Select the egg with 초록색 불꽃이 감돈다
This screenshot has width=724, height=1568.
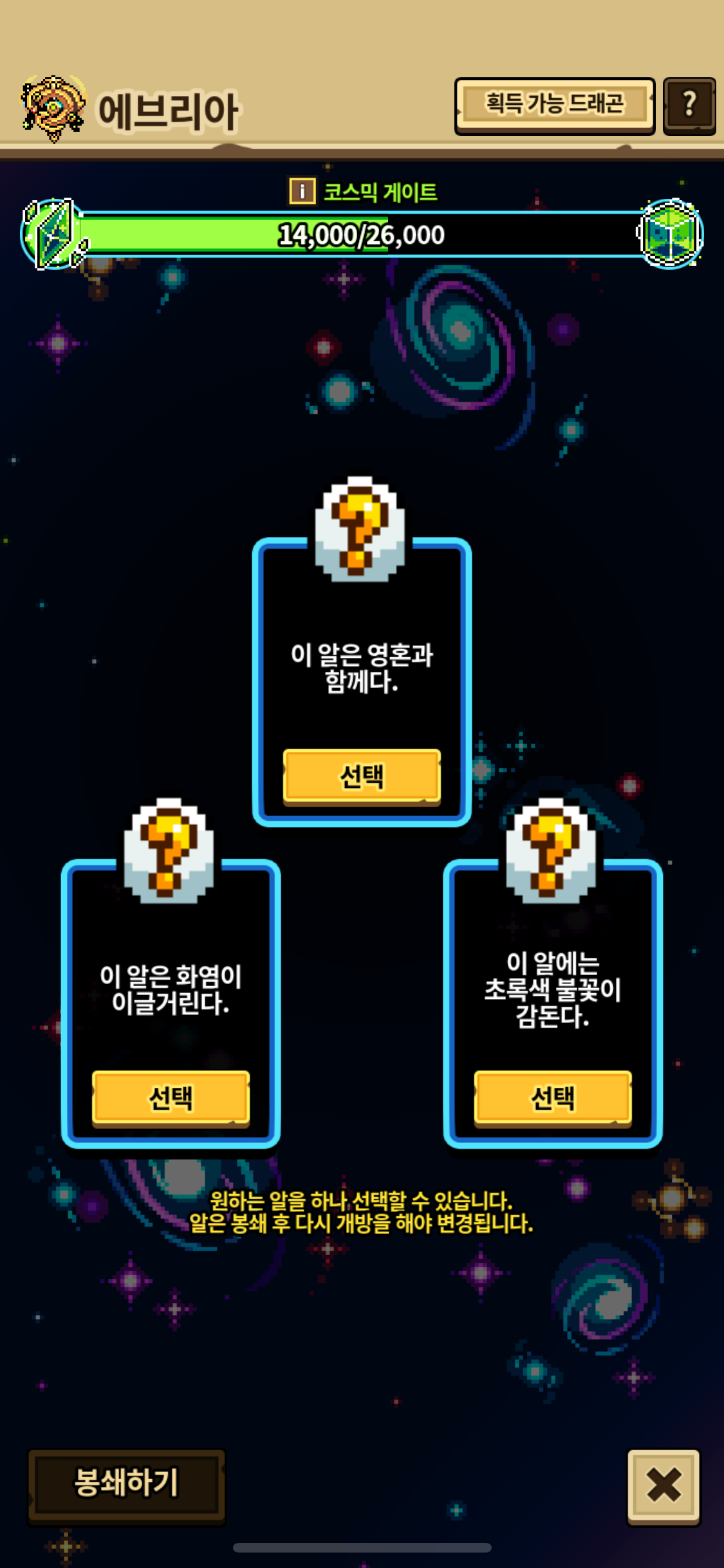click(553, 1099)
